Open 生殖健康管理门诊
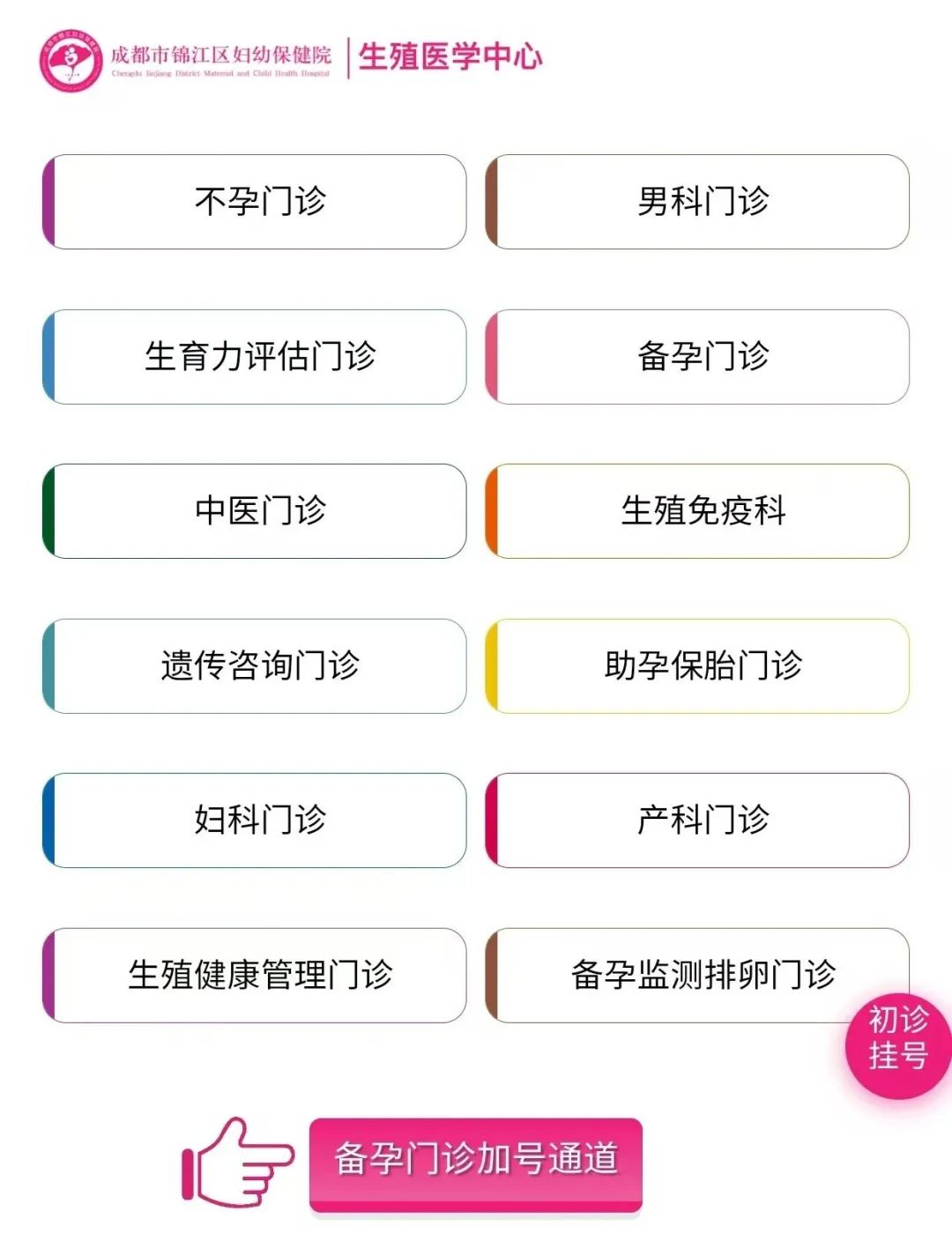The width and height of the screenshot is (952, 1241). pyautogui.click(x=255, y=975)
